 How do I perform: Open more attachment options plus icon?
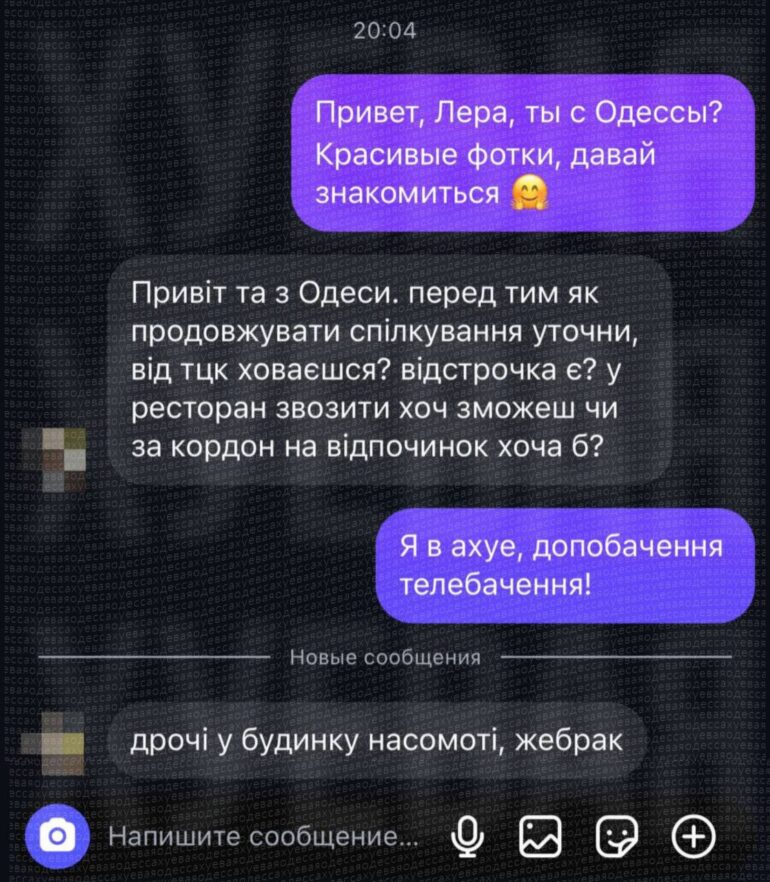(x=695, y=836)
